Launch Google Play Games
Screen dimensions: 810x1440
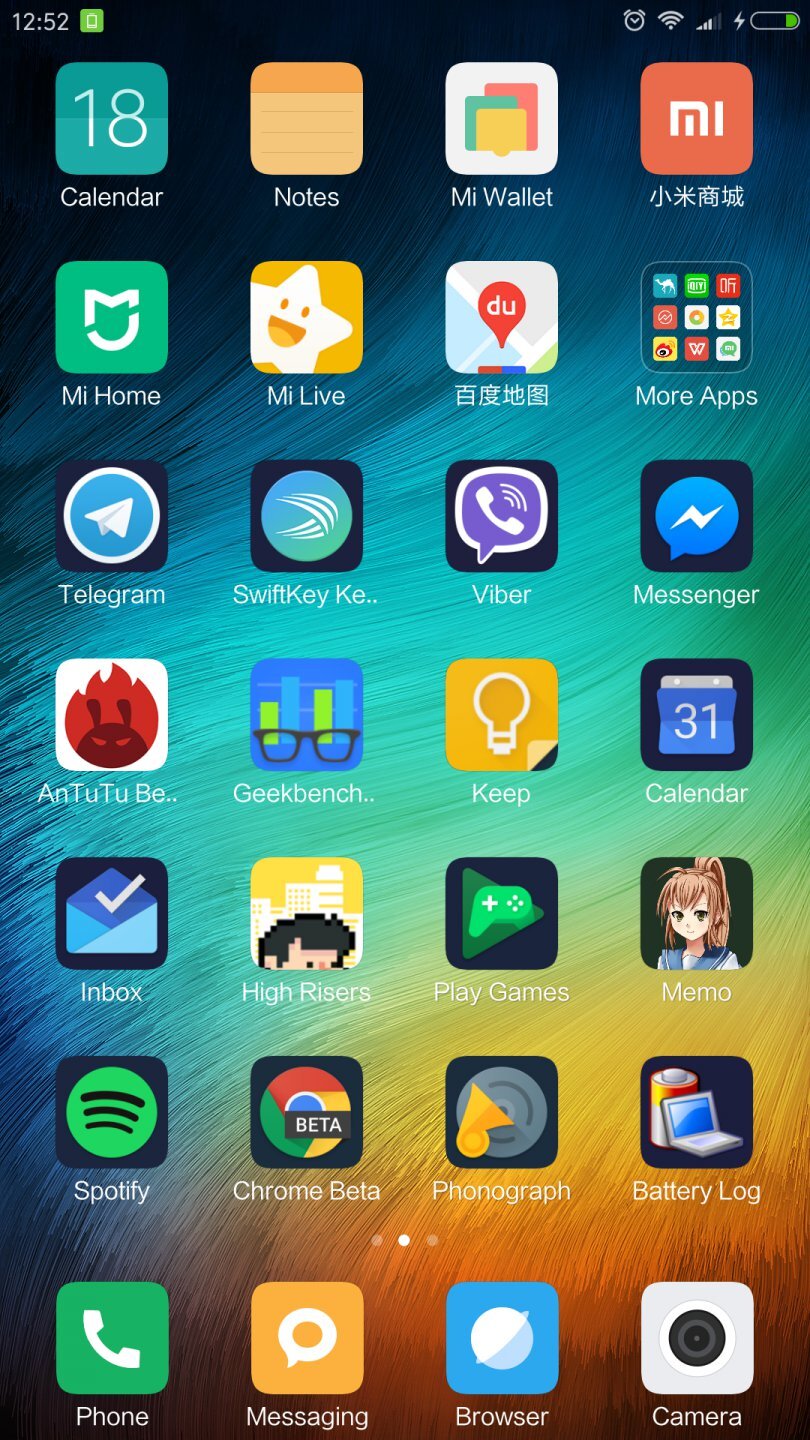coord(501,913)
